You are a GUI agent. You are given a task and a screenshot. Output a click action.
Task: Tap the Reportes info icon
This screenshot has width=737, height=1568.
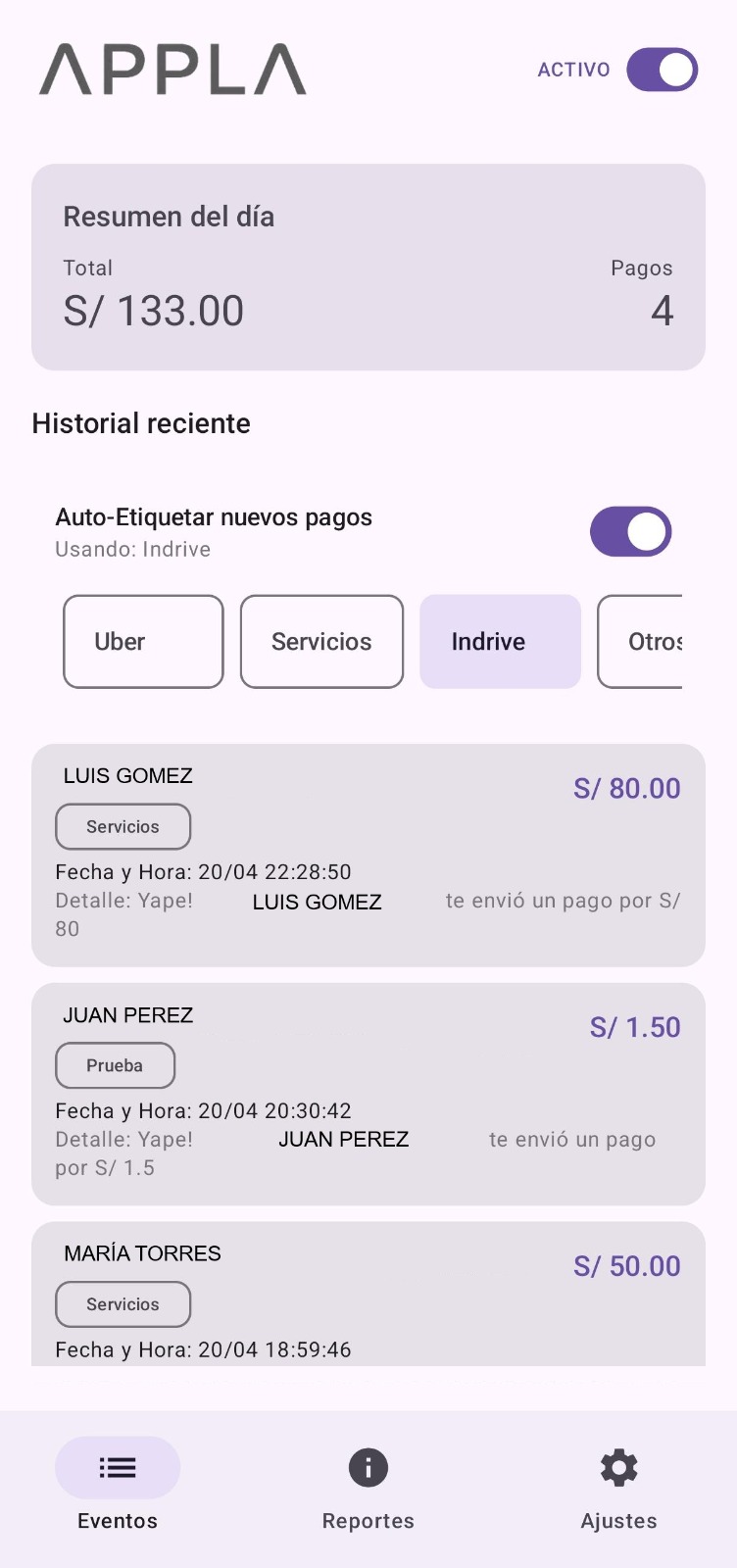pyautogui.click(x=368, y=1467)
